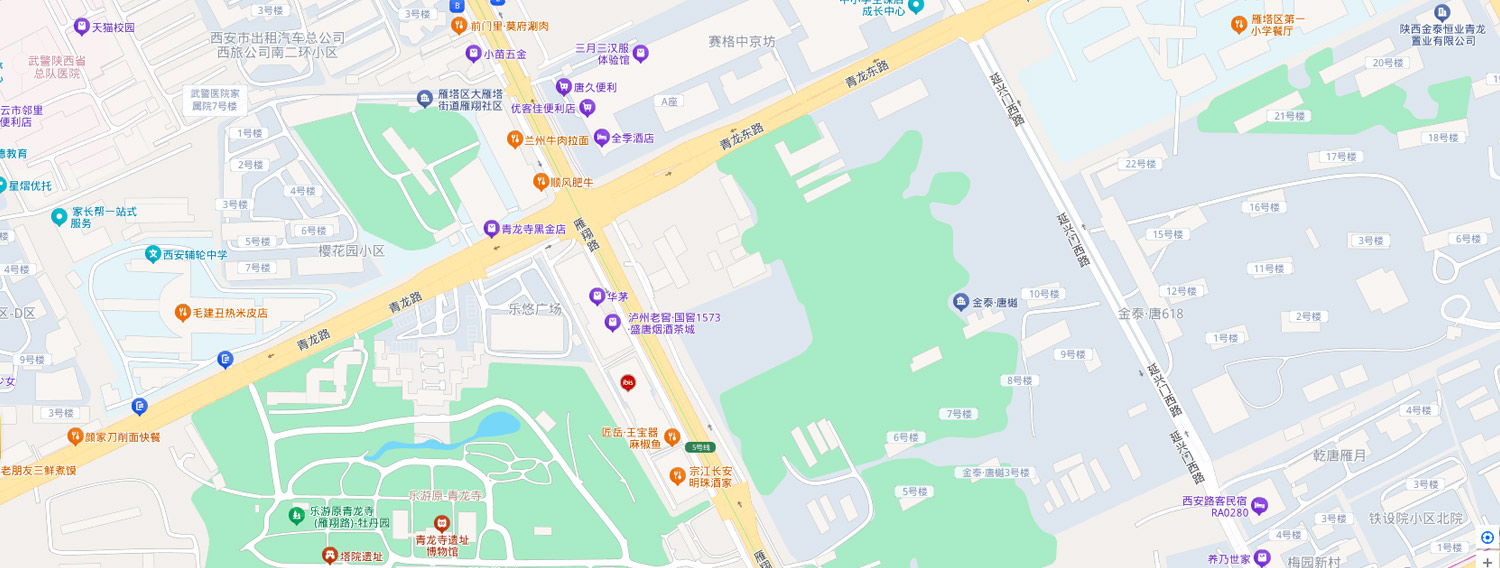
Task: Open the 青龙寺遗址博物馆 museum pin
Action: 442,523
